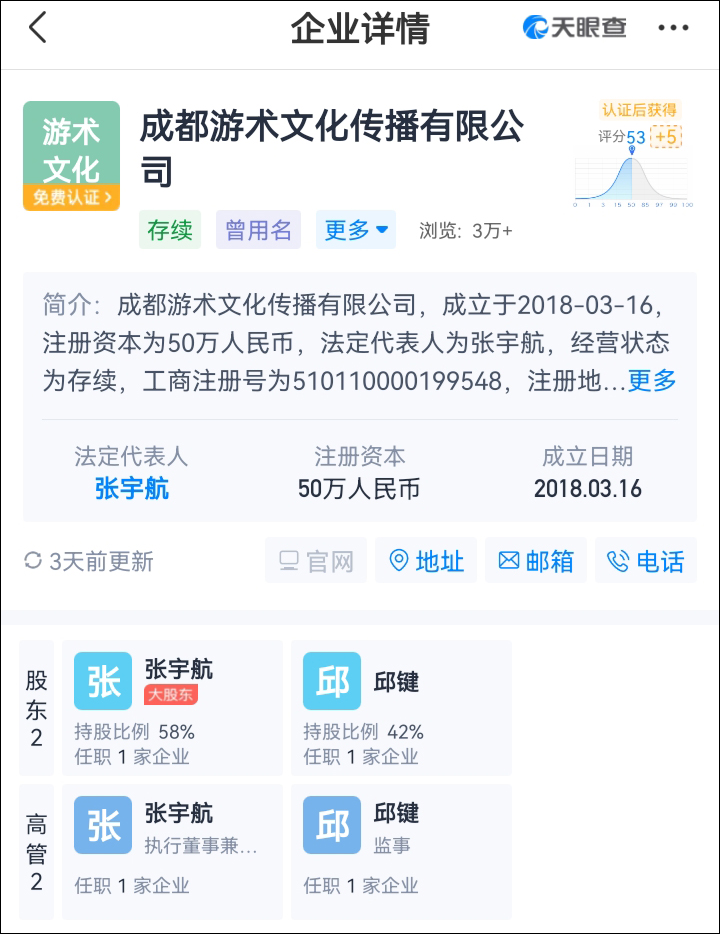
Task: Open legal representative 张宇航's profile link
Action: click(x=130, y=489)
